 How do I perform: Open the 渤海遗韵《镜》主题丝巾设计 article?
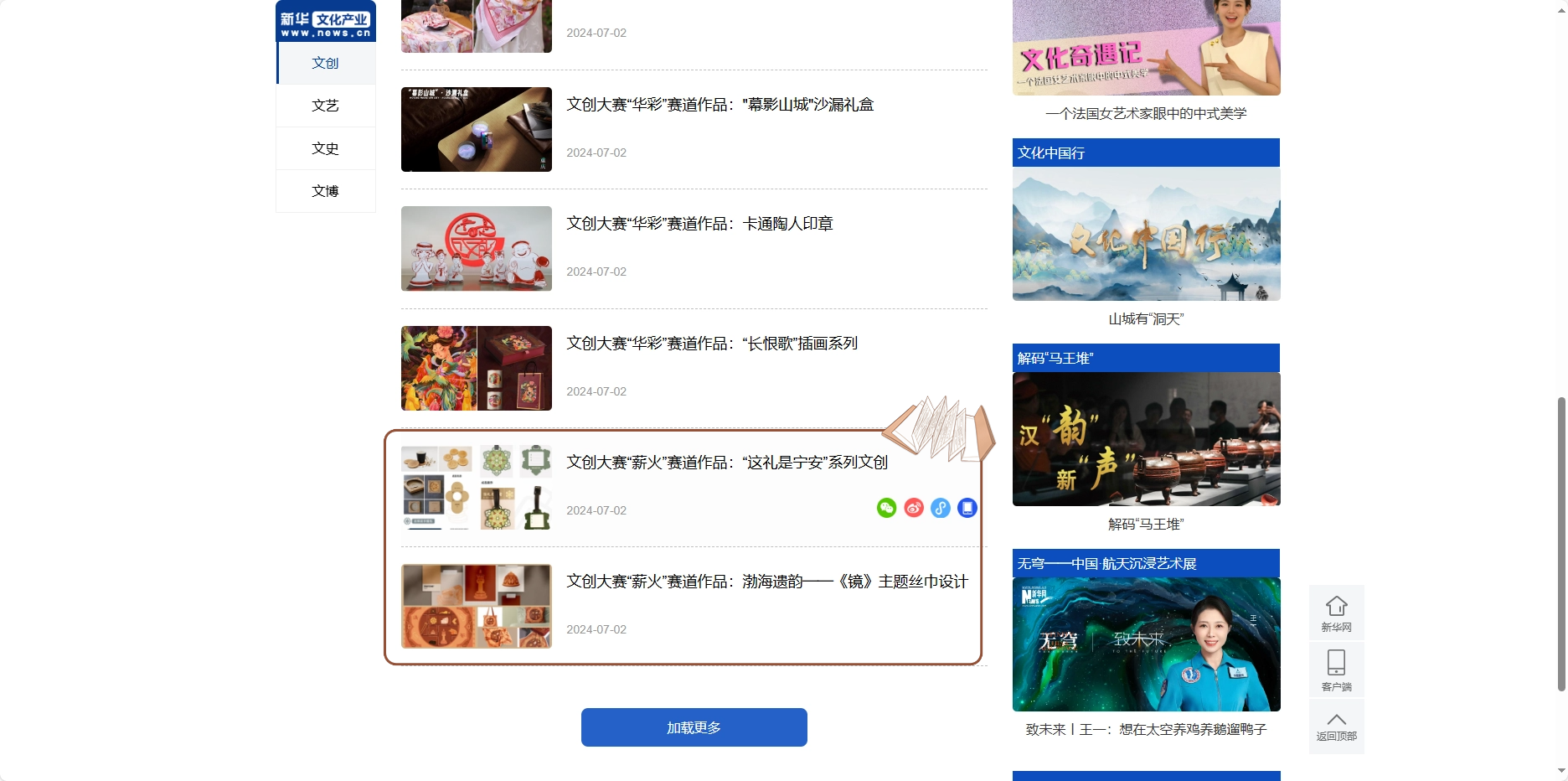tap(766, 582)
